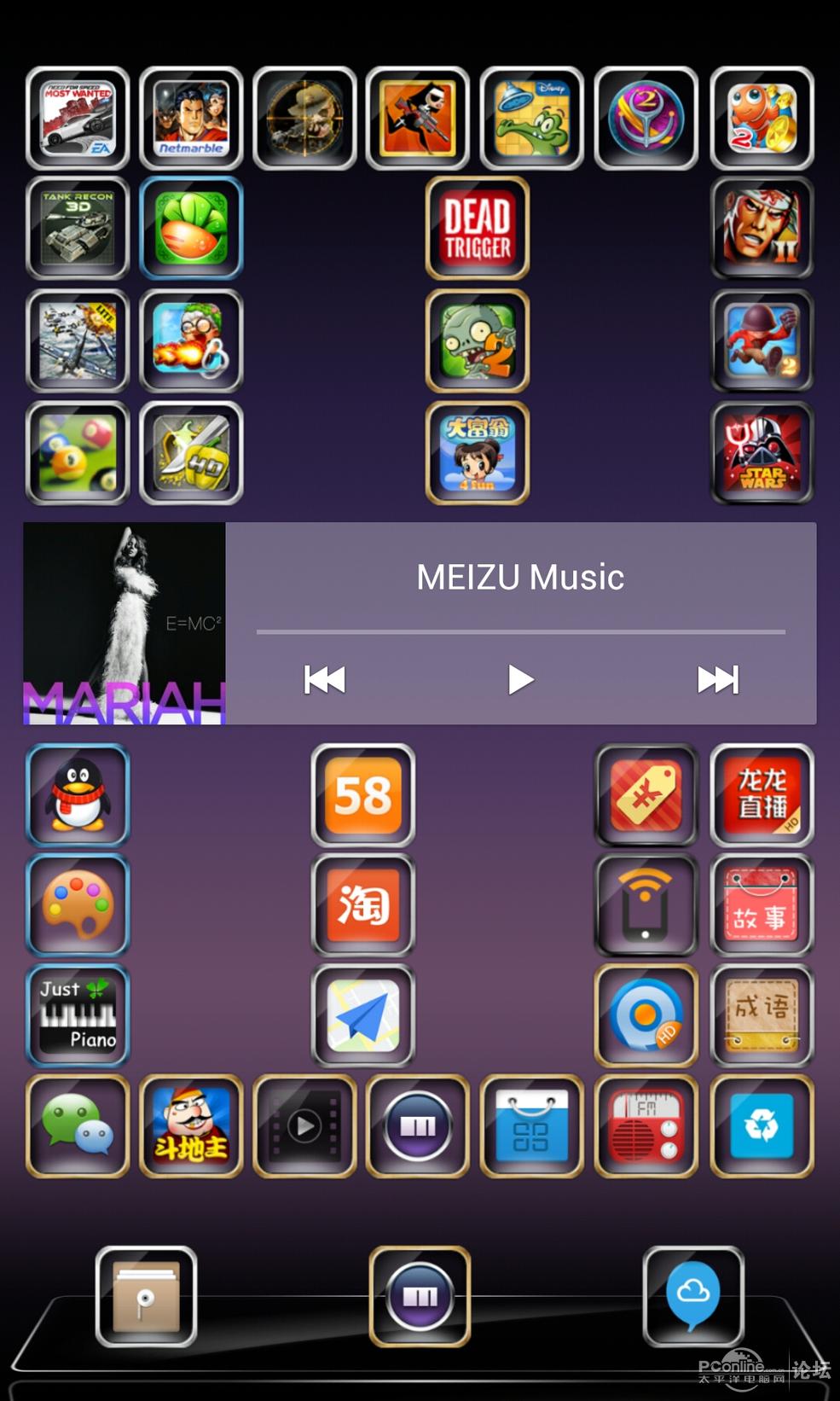The image size is (840, 1401).
Task: Launch the 58 app
Action: (363, 795)
